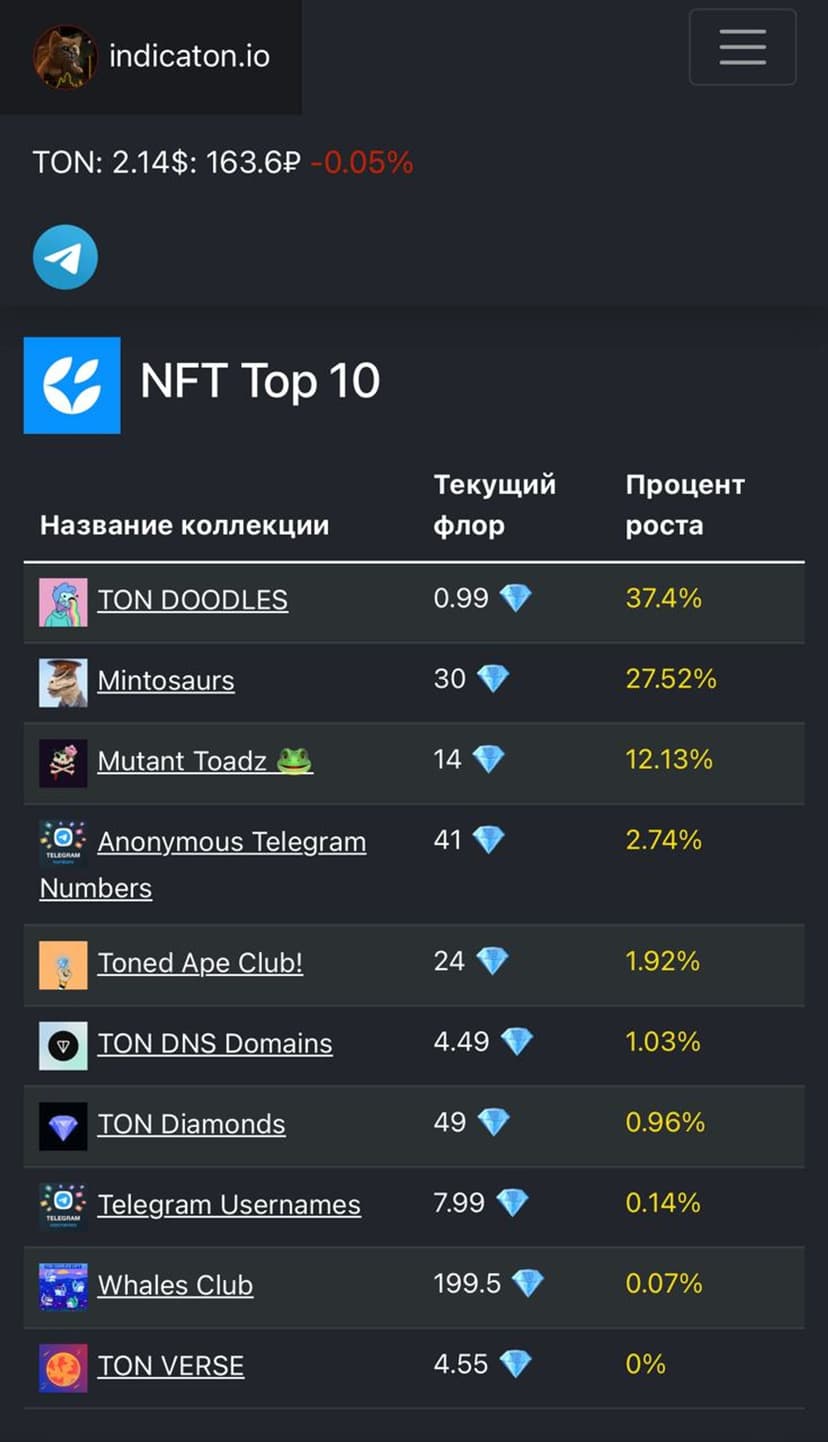The image size is (828, 1442).
Task: Open Anonymous Telegram Numbers collection
Action: click(x=231, y=842)
